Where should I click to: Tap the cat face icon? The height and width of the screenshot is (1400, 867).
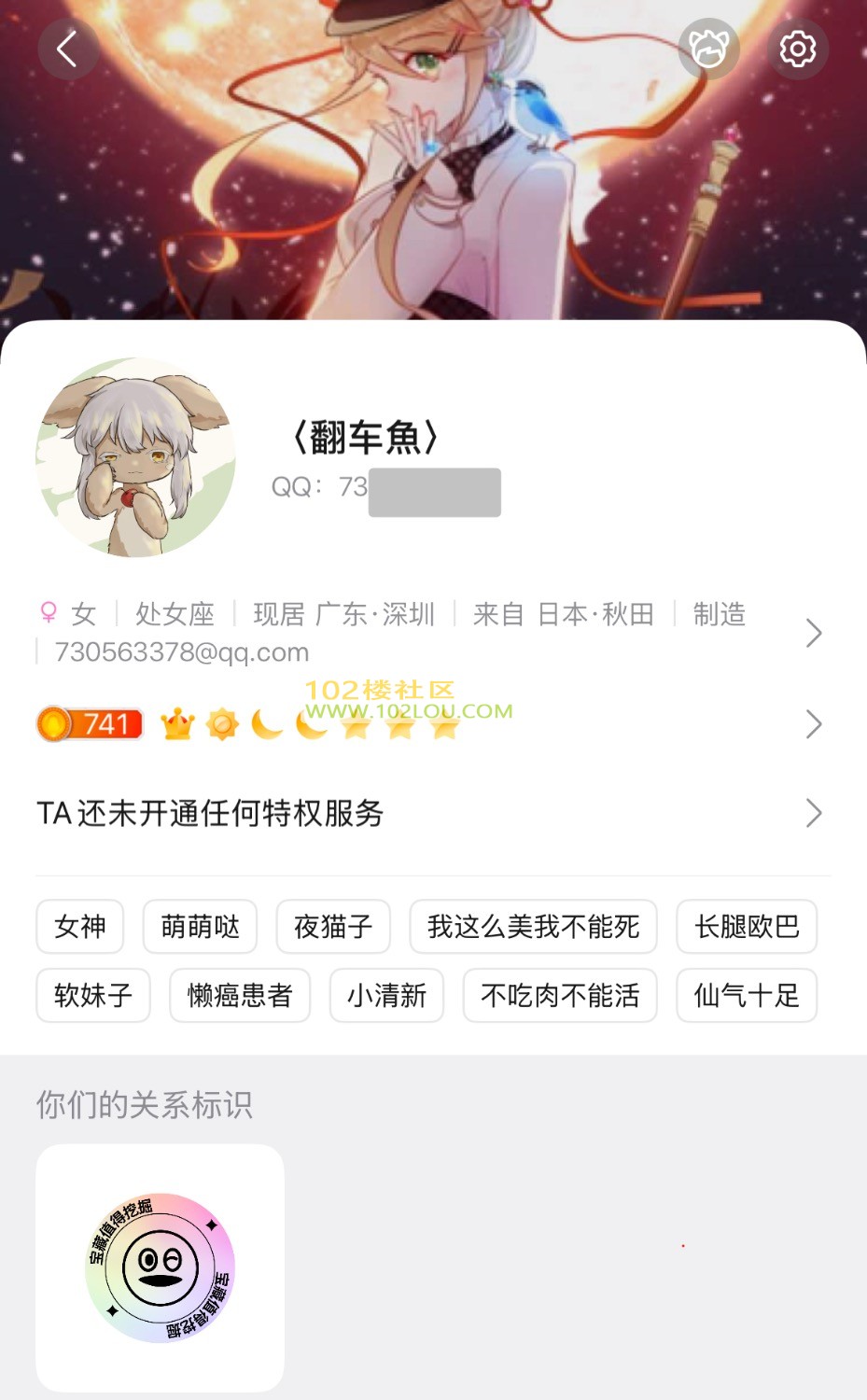pyautogui.click(x=708, y=49)
